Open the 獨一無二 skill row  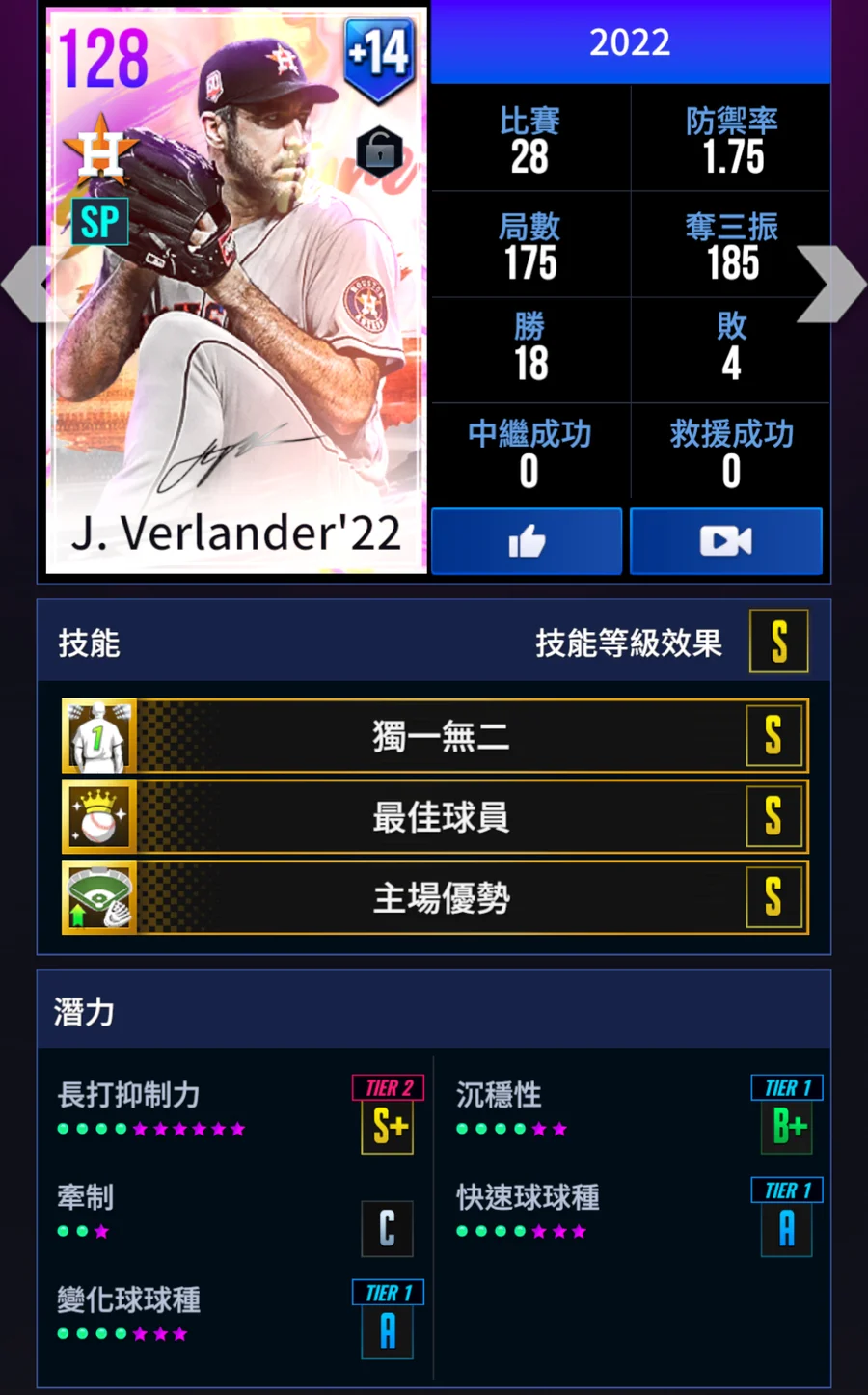tap(435, 737)
